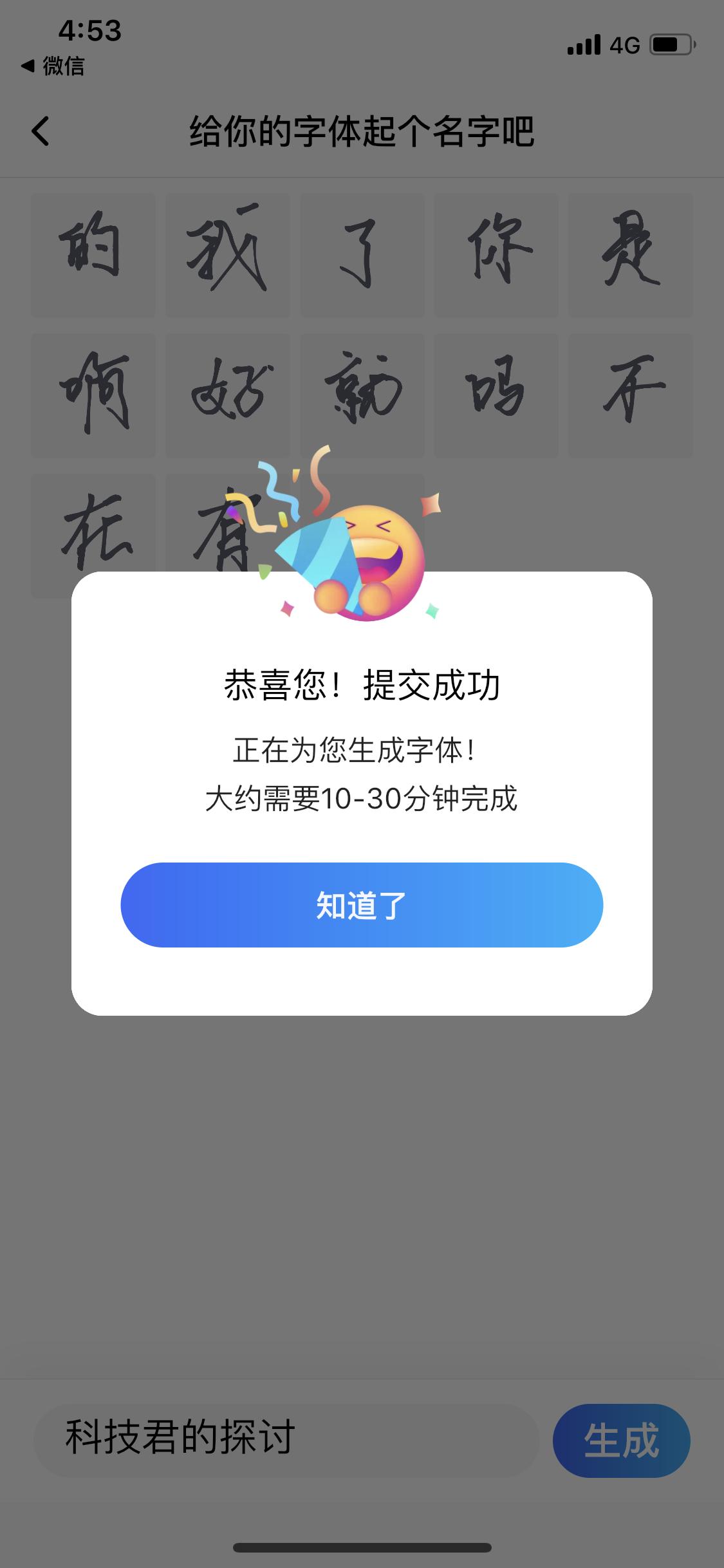Tap the back arrow at top left
The image size is (724, 1568).
tap(40, 132)
